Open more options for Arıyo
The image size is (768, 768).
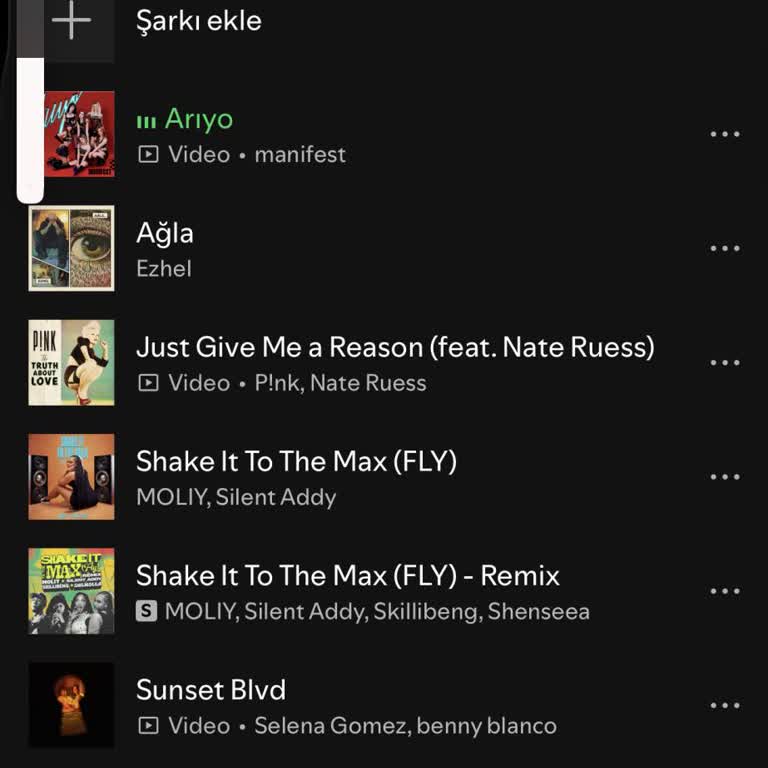(x=724, y=135)
